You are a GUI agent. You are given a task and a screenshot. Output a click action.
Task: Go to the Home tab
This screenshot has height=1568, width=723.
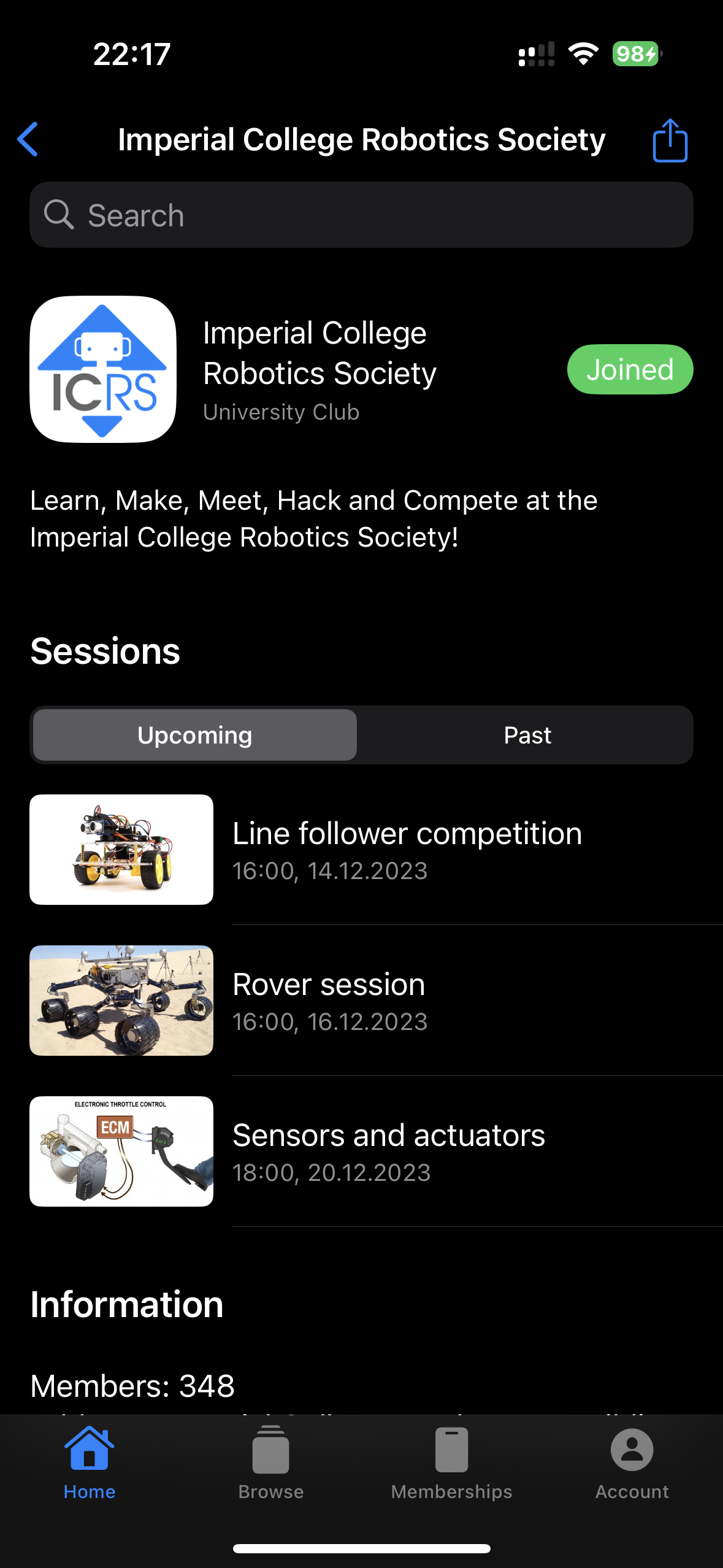coord(90,1464)
